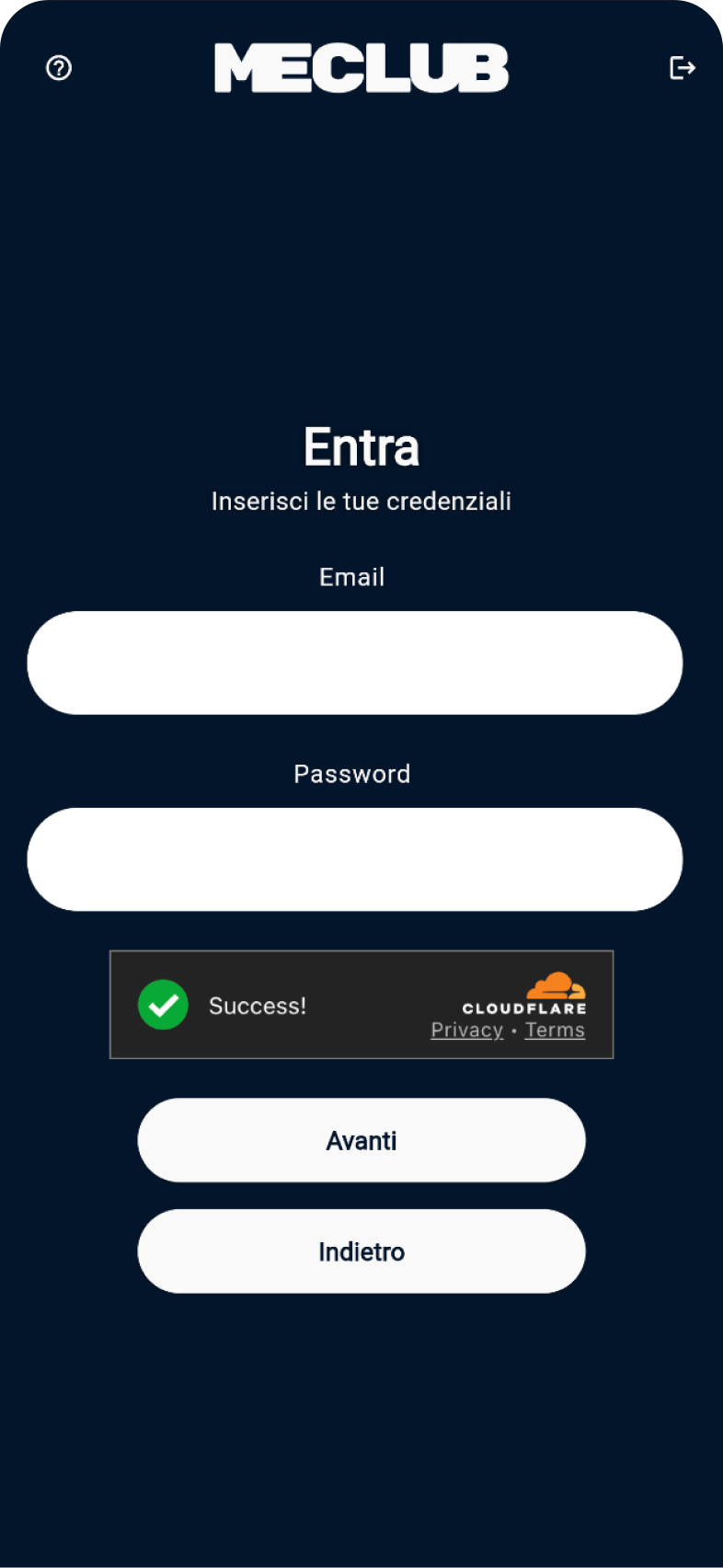This screenshot has width=723, height=1568.
Task: Click the Password label
Action: pos(351,774)
